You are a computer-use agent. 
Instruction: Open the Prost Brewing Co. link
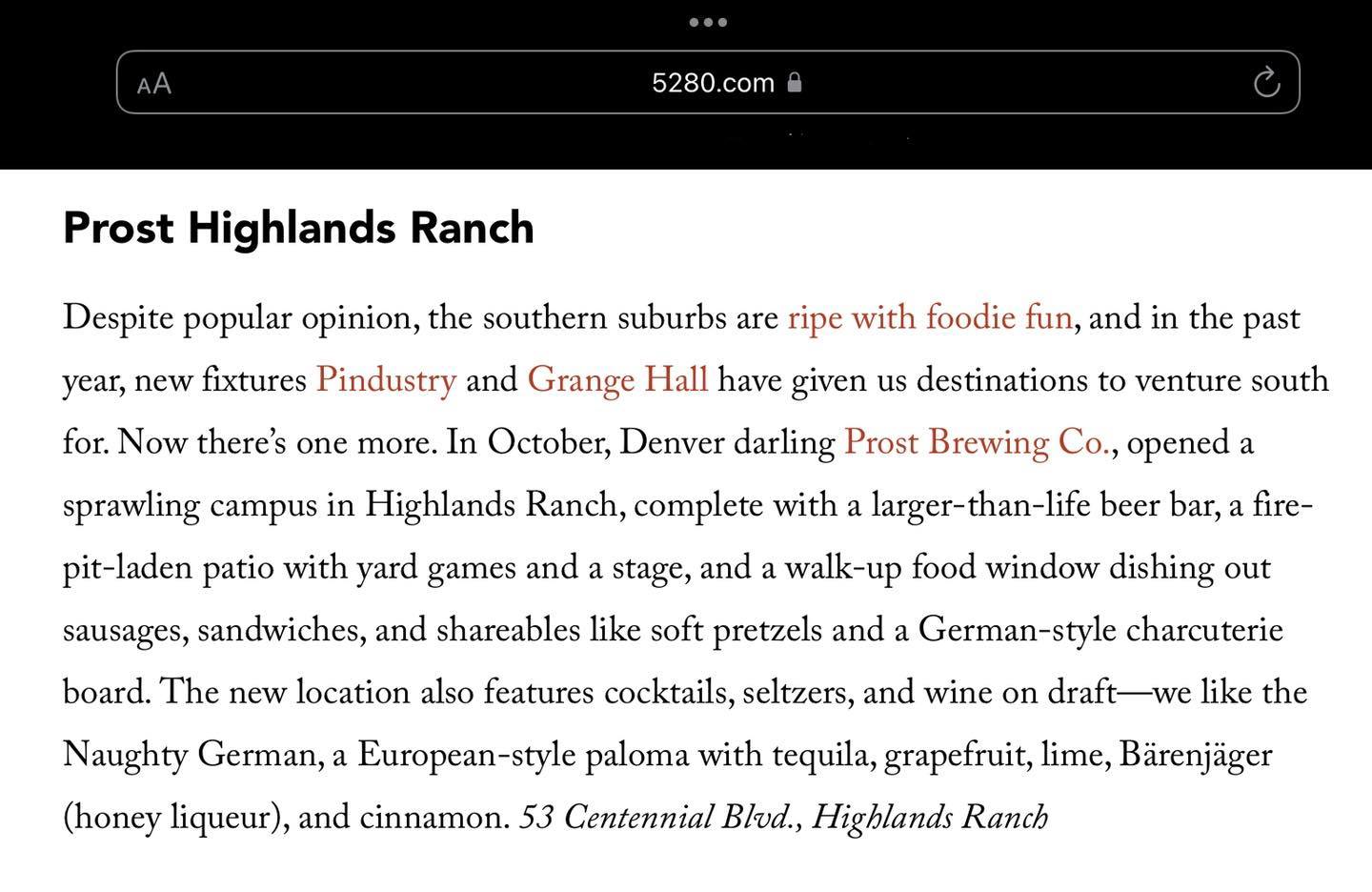[977, 442]
